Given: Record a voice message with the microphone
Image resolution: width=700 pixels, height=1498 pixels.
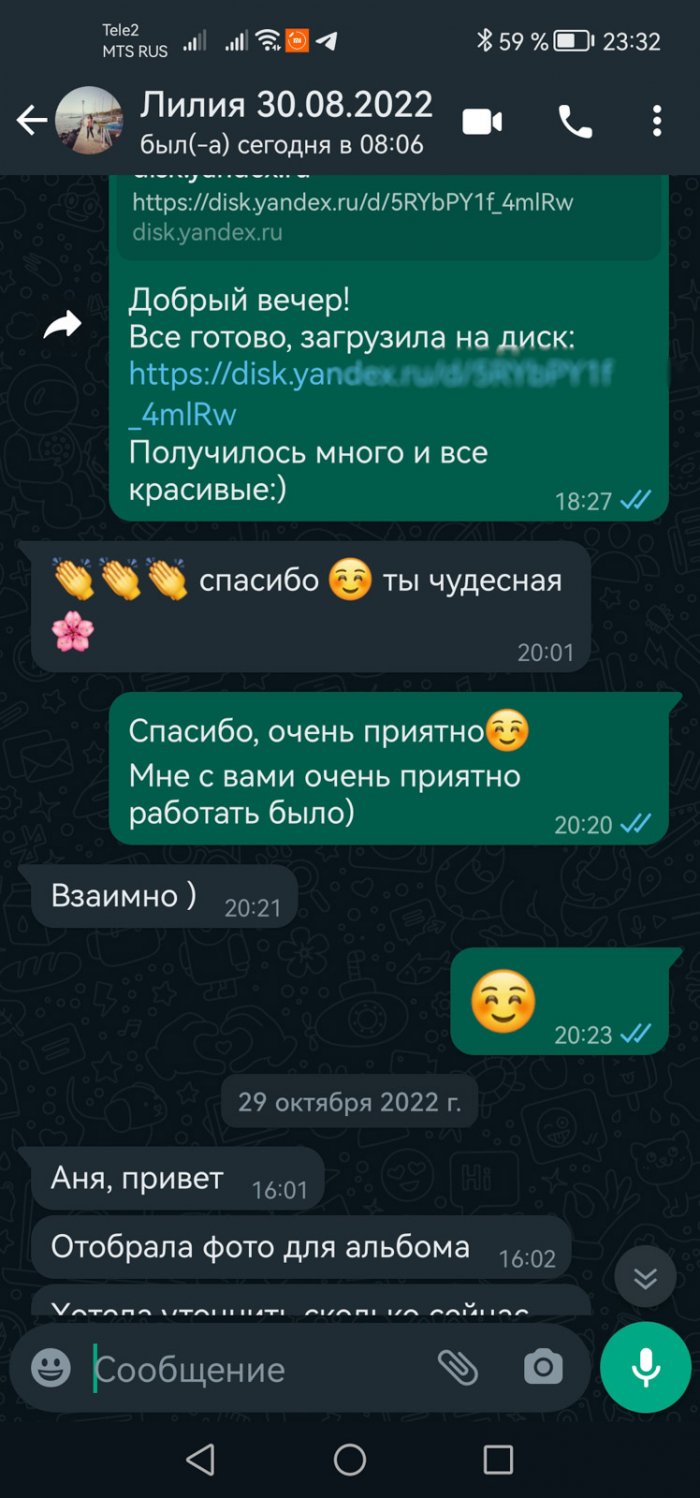Looking at the screenshot, I should (645, 1367).
